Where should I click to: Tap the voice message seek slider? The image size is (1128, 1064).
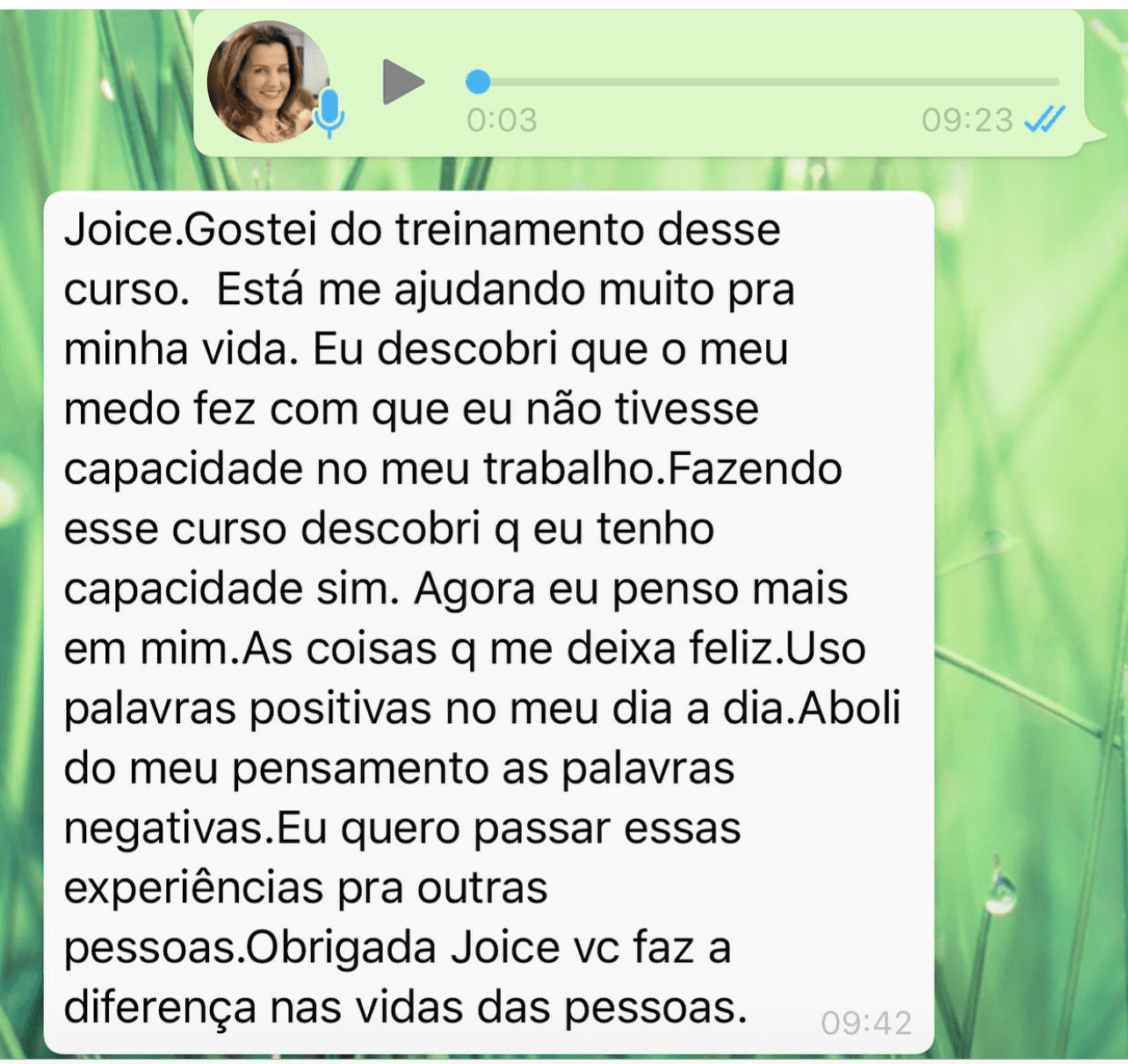[764, 82]
